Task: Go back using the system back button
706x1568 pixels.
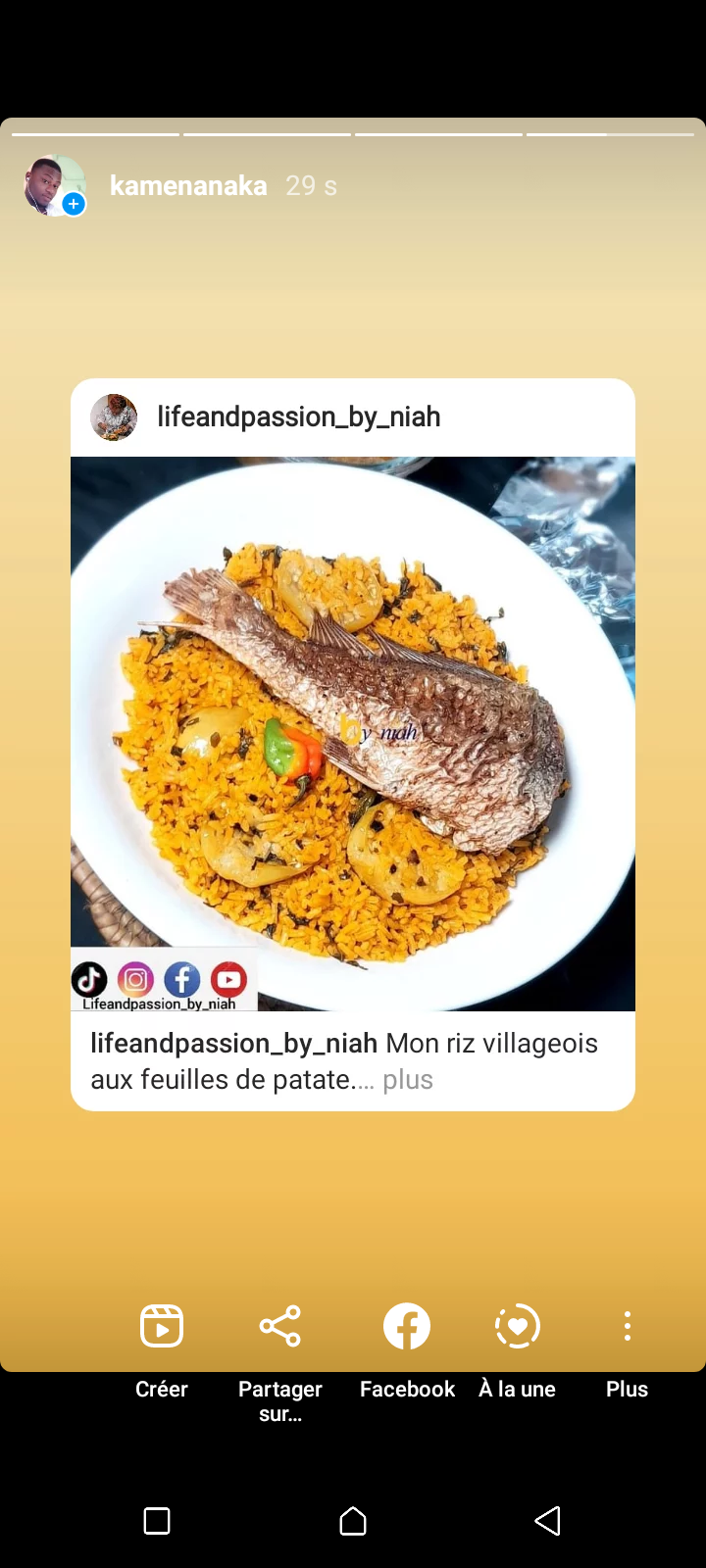Action: [x=547, y=1521]
